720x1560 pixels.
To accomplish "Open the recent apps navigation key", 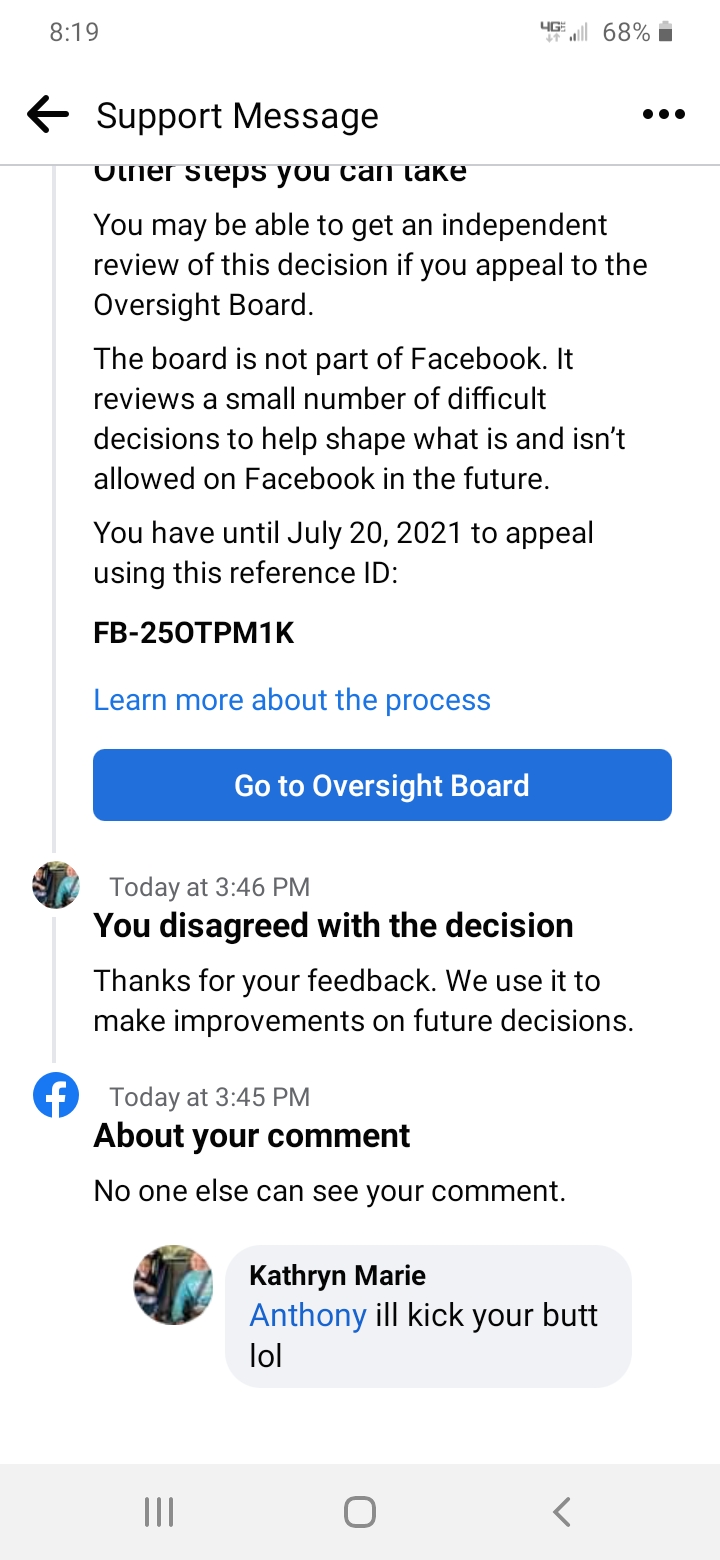I will click(x=158, y=1512).
